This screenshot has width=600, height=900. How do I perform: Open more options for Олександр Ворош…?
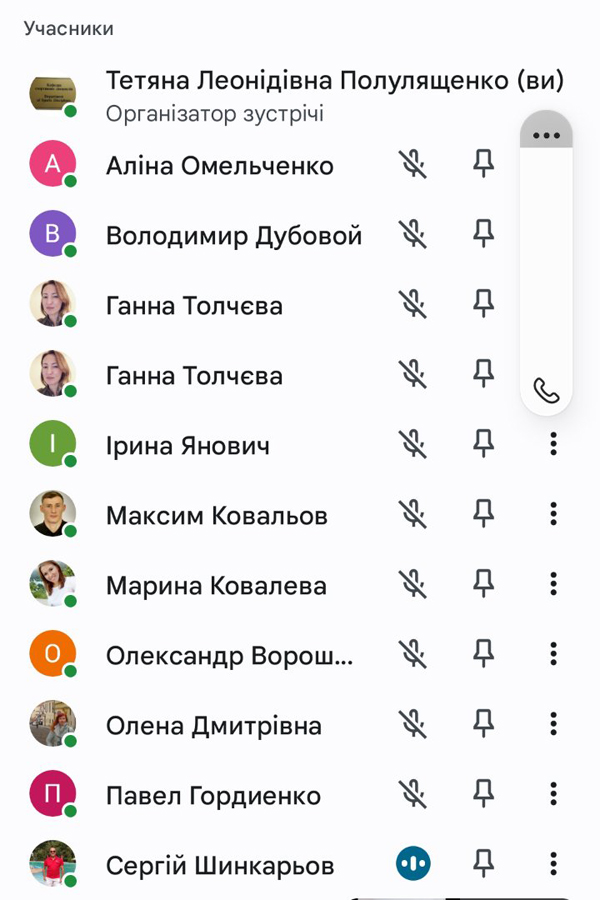[553, 655]
